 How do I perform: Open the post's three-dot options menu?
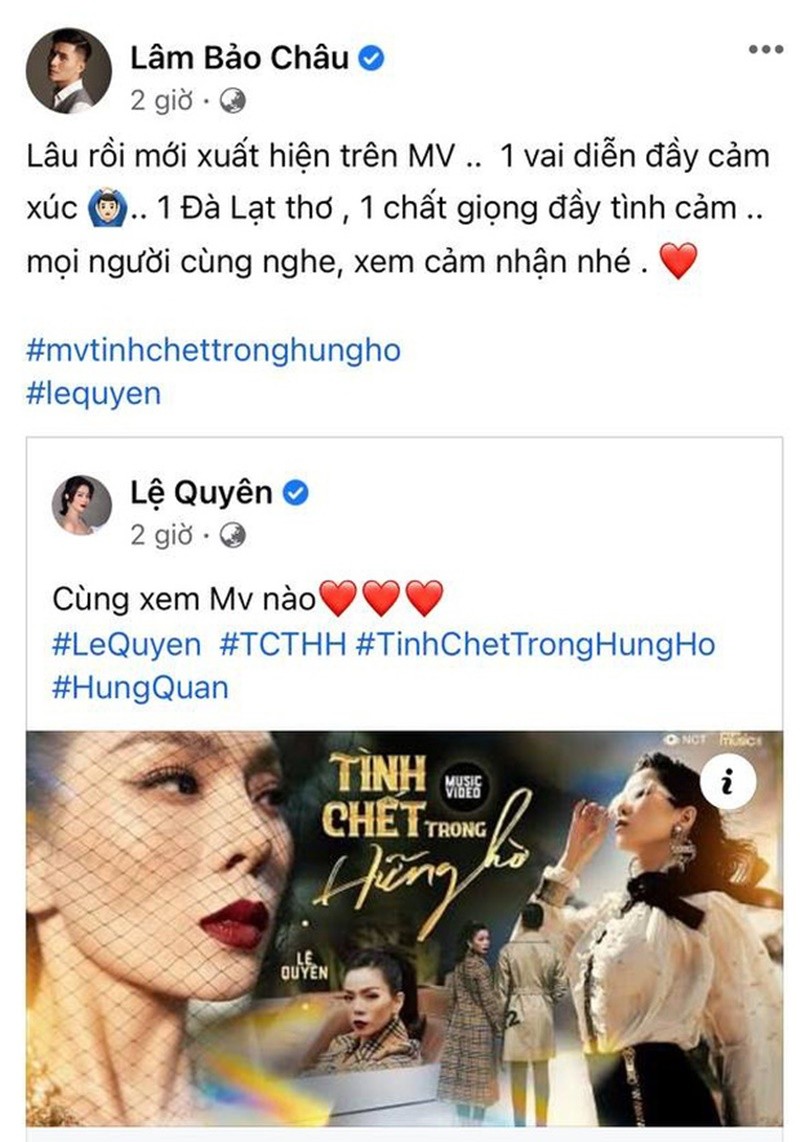765,48
